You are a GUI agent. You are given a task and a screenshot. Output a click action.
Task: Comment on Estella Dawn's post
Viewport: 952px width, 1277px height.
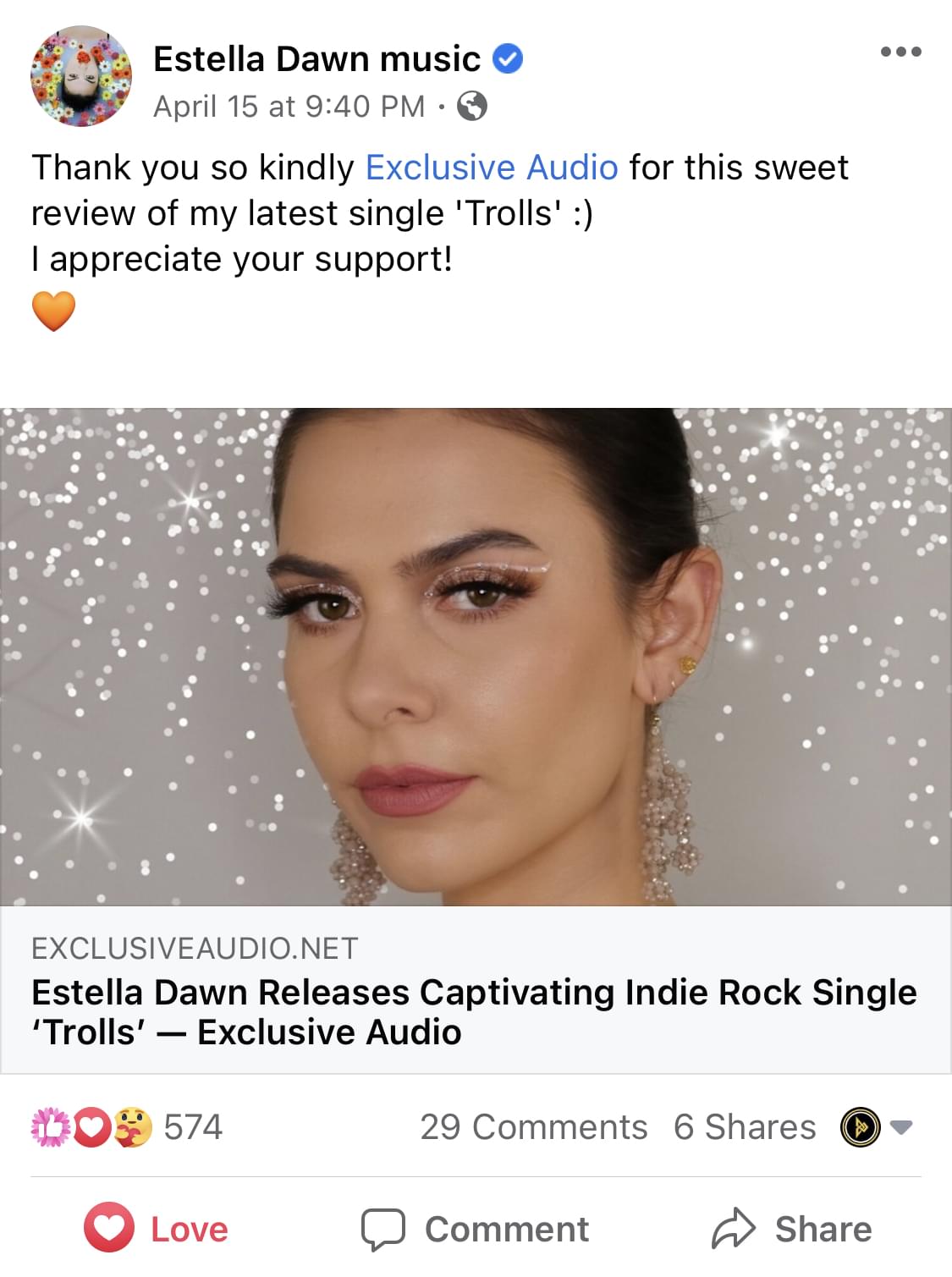coord(476,1229)
